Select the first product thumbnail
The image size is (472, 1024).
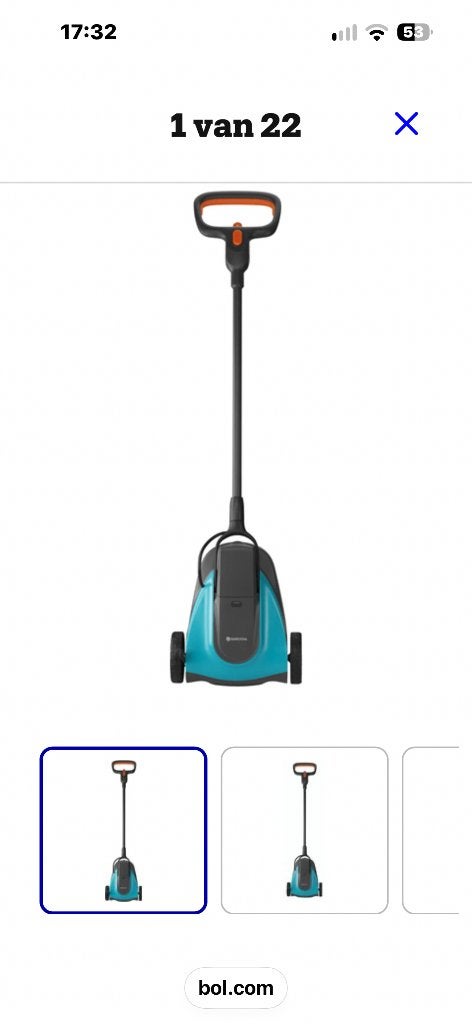pos(123,830)
